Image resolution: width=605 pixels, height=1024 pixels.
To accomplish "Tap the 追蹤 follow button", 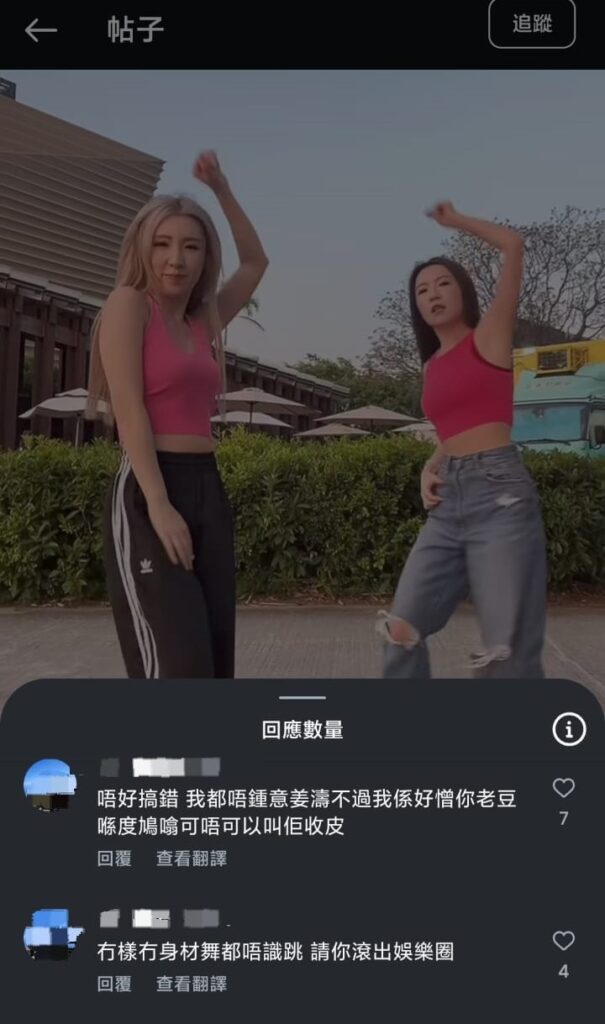I will click(x=532, y=24).
